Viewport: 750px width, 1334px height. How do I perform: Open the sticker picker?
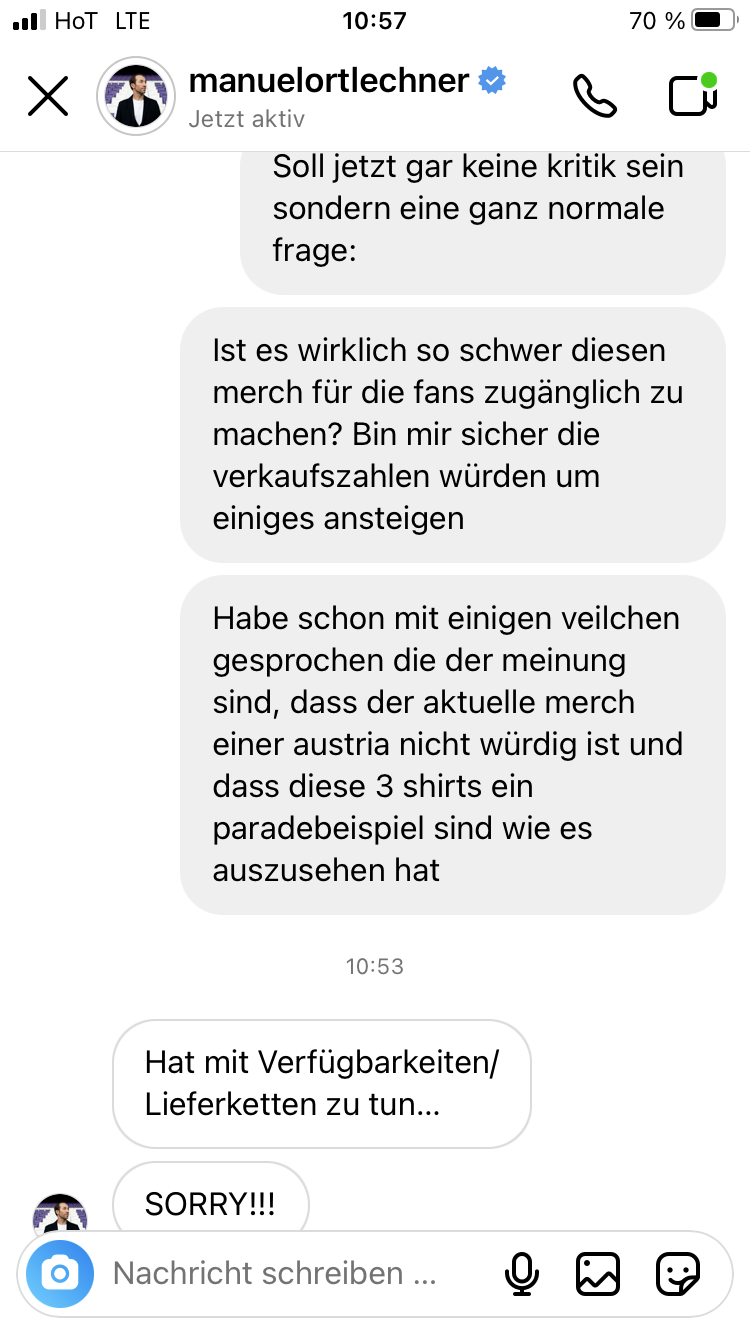pos(678,1273)
